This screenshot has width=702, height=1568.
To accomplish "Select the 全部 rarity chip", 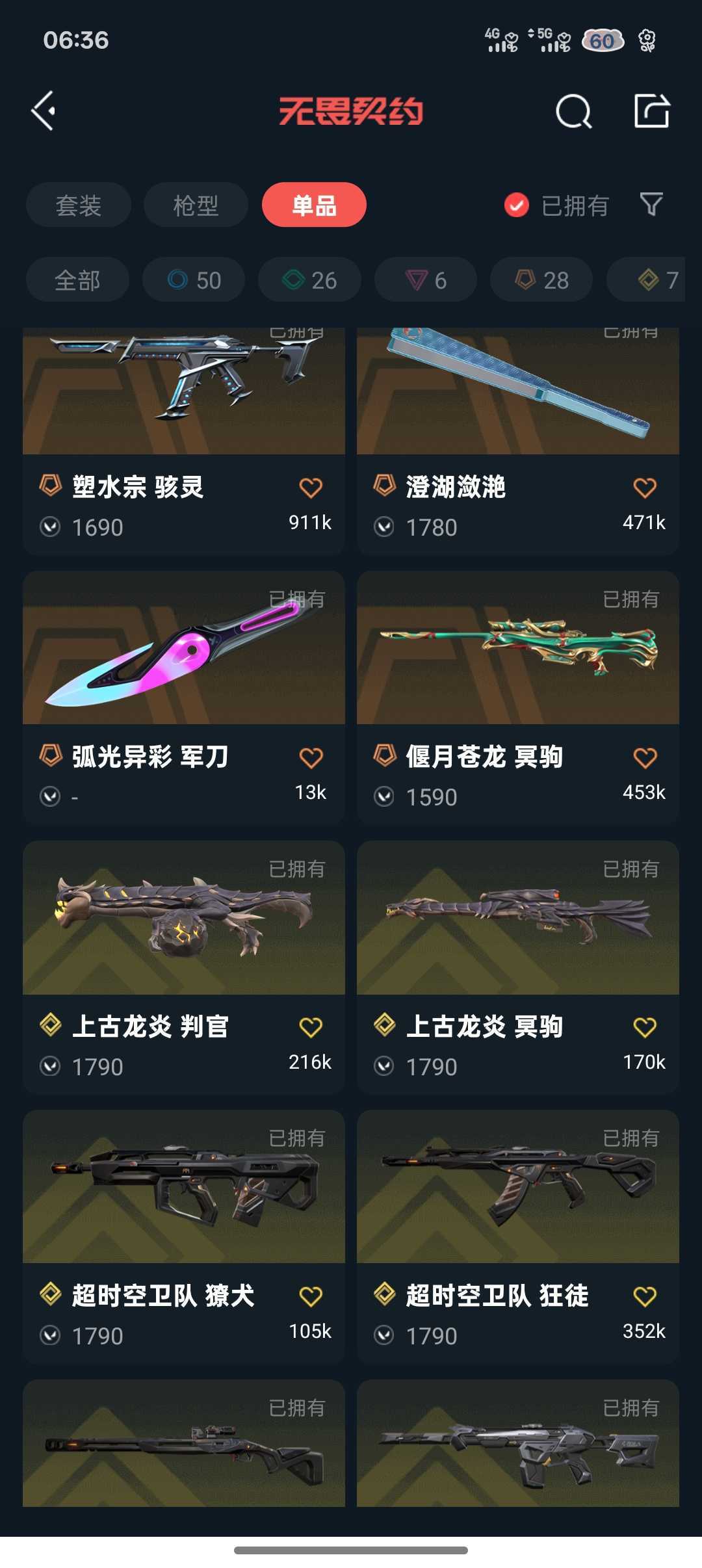I will [77, 280].
